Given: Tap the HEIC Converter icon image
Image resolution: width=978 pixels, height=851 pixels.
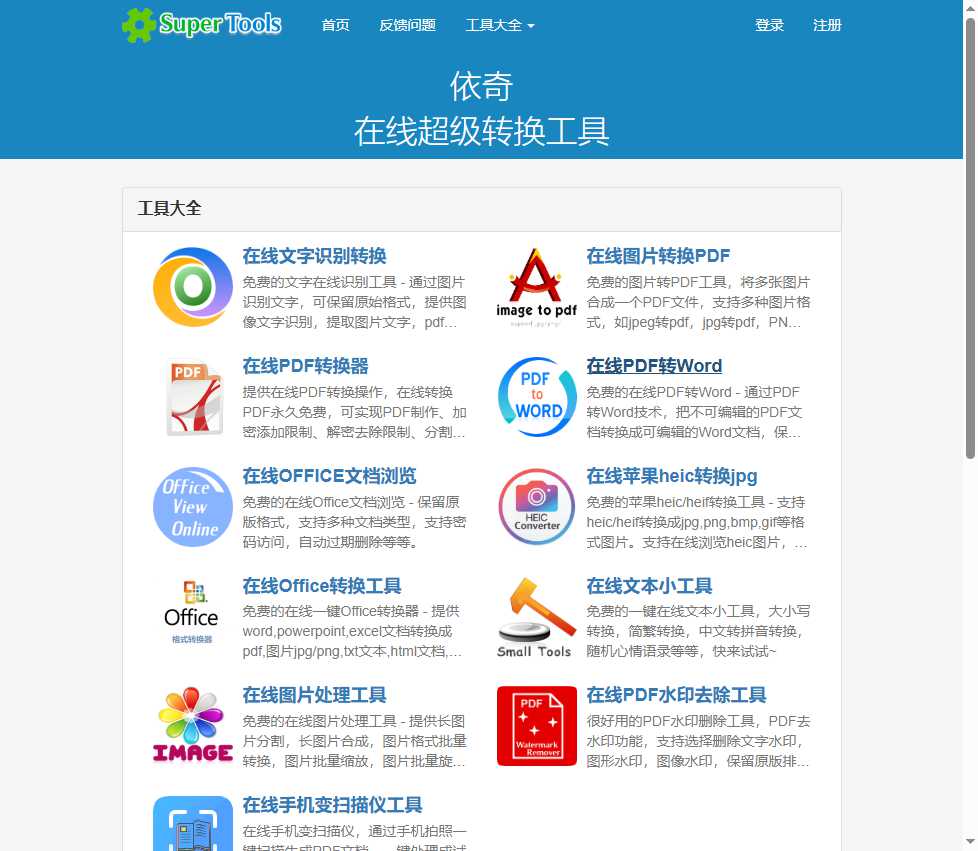Looking at the screenshot, I should point(537,507).
